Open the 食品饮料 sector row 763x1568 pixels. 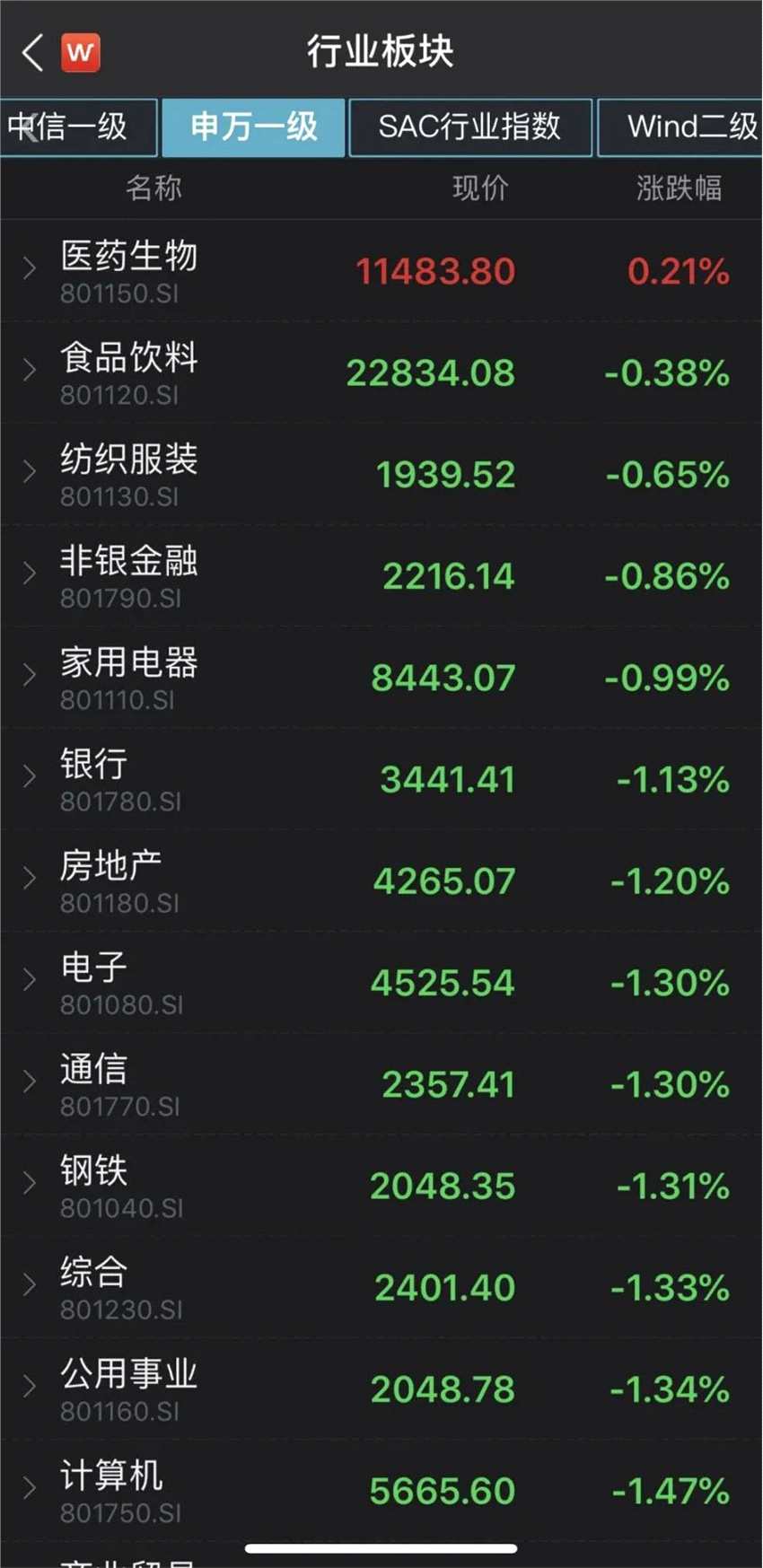[x=381, y=372]
